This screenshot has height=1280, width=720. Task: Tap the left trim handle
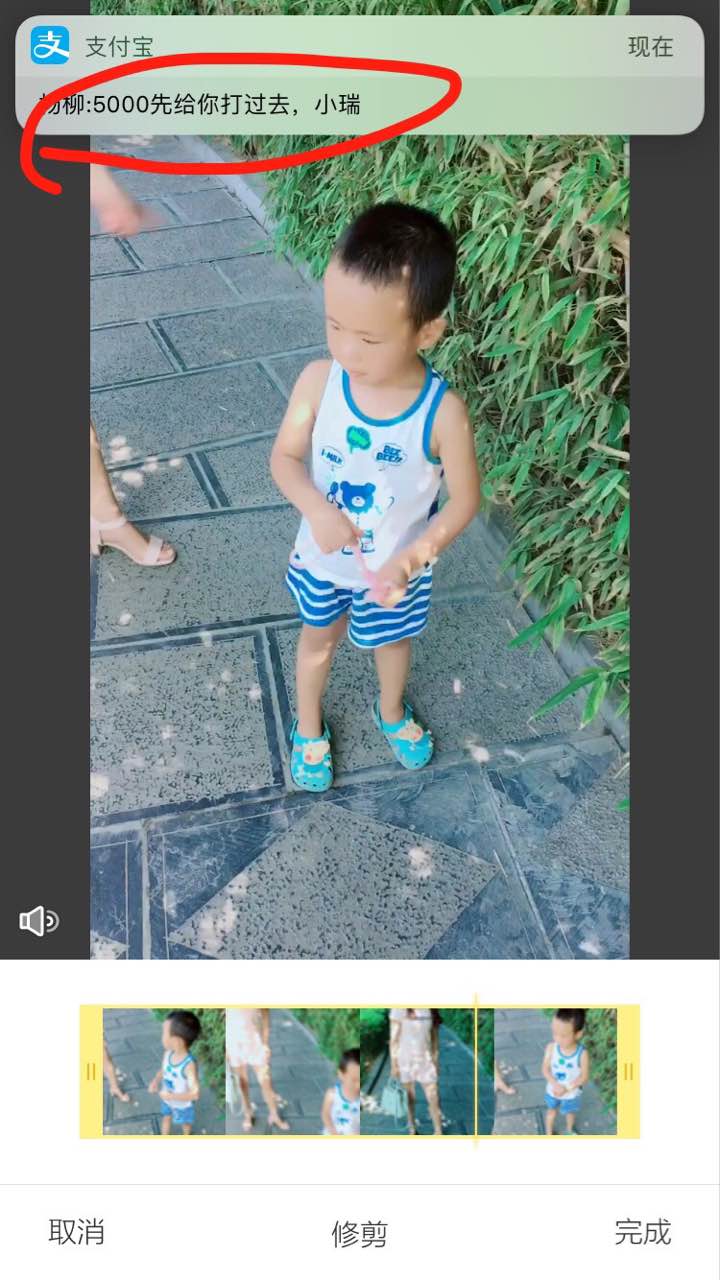pos(91,1071)
